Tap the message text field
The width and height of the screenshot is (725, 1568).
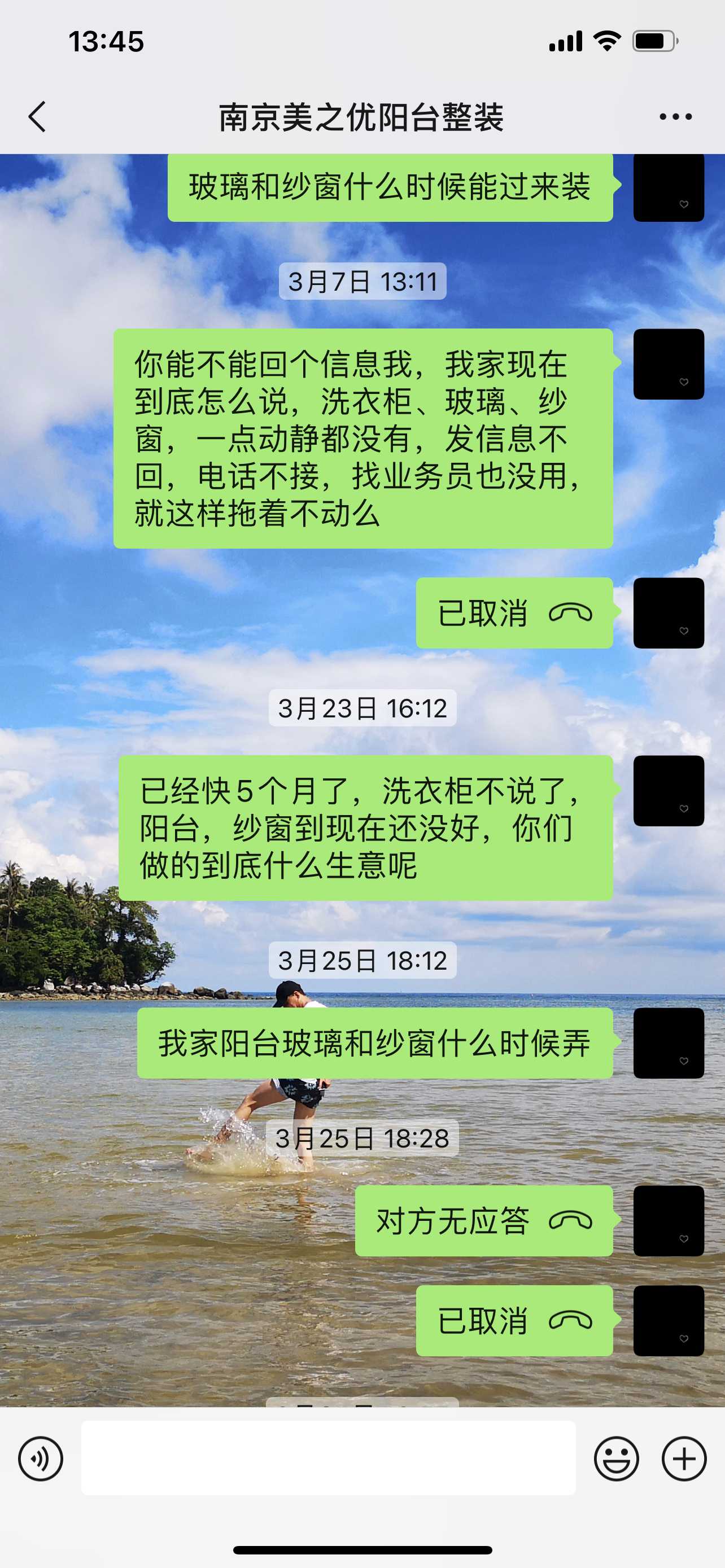[x=328, y=1458]
